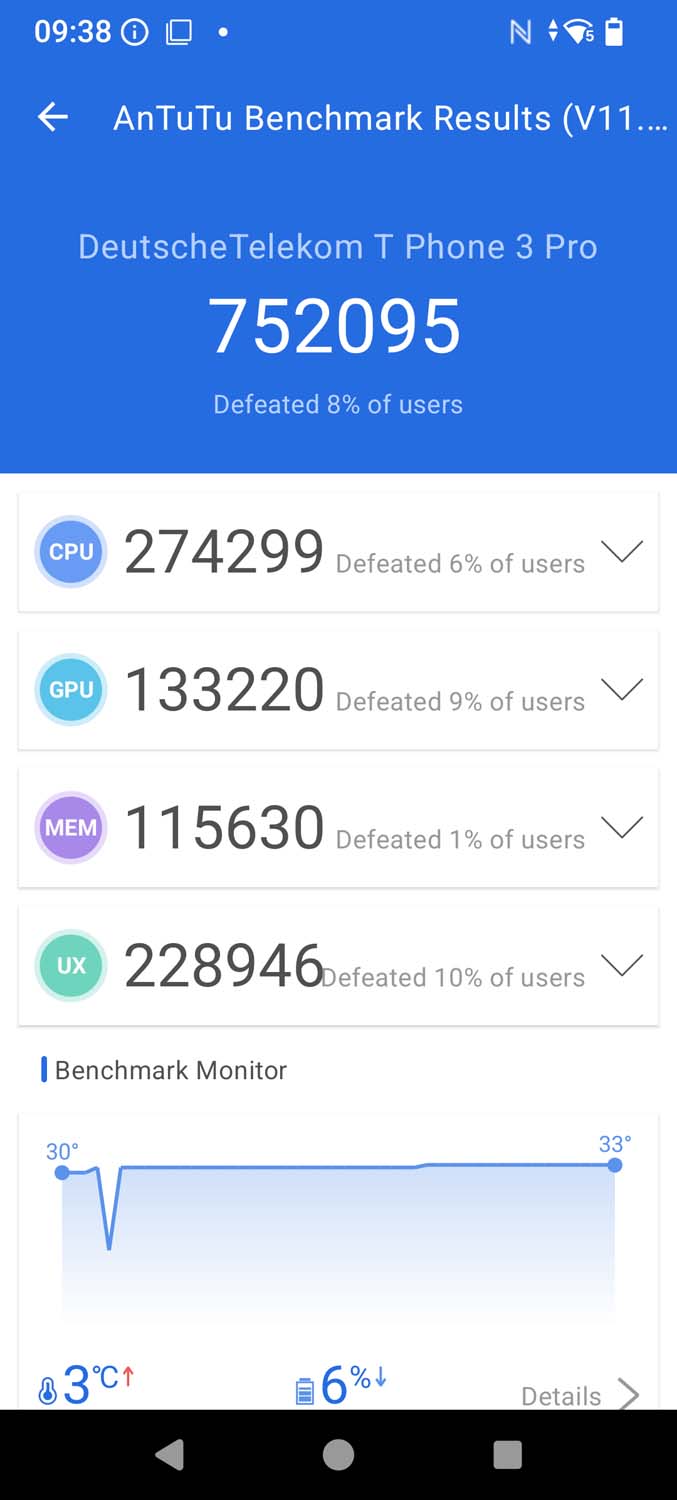Go back using the app bar arrow

tap(53, 118)
